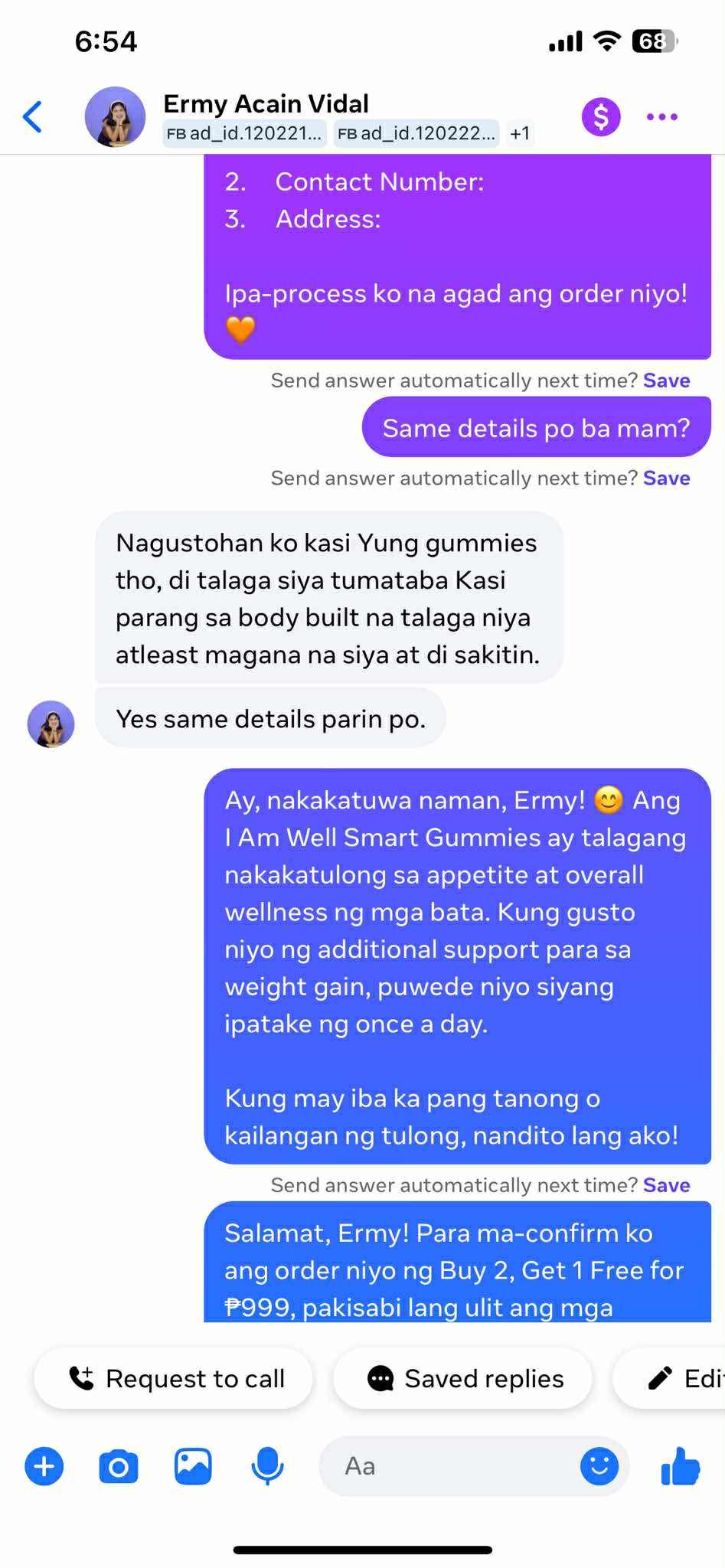The width and height of the screenshot is (725, 1568).
Task: Tap Request to call chip
Action: (175, 1378)
